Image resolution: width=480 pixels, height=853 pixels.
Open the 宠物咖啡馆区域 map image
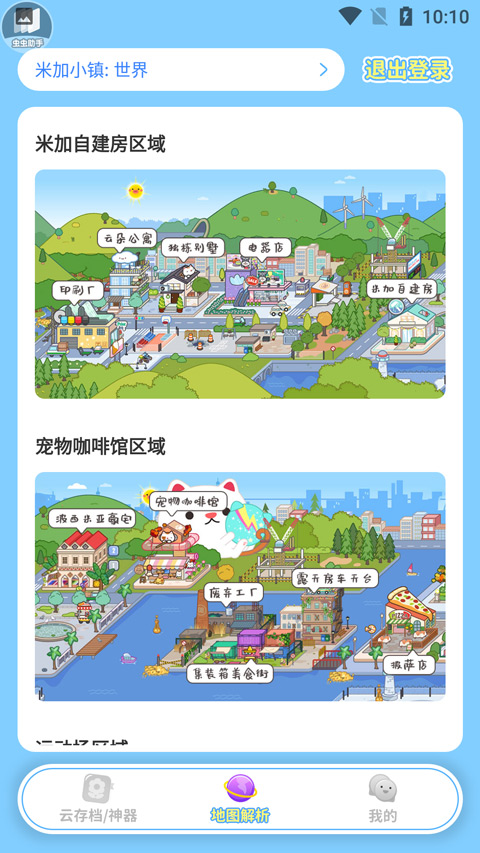pyautogui.click(x=240, y=586)
